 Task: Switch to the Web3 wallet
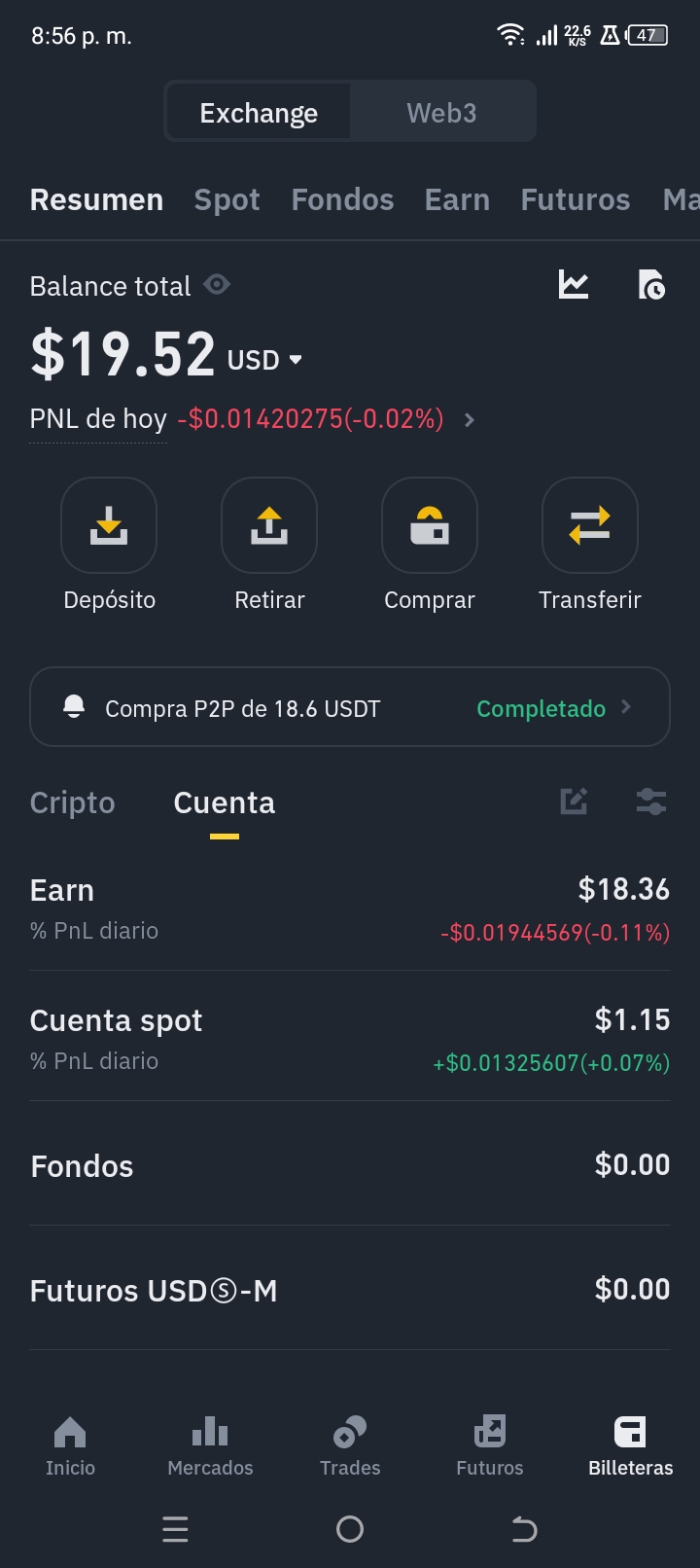441,113
